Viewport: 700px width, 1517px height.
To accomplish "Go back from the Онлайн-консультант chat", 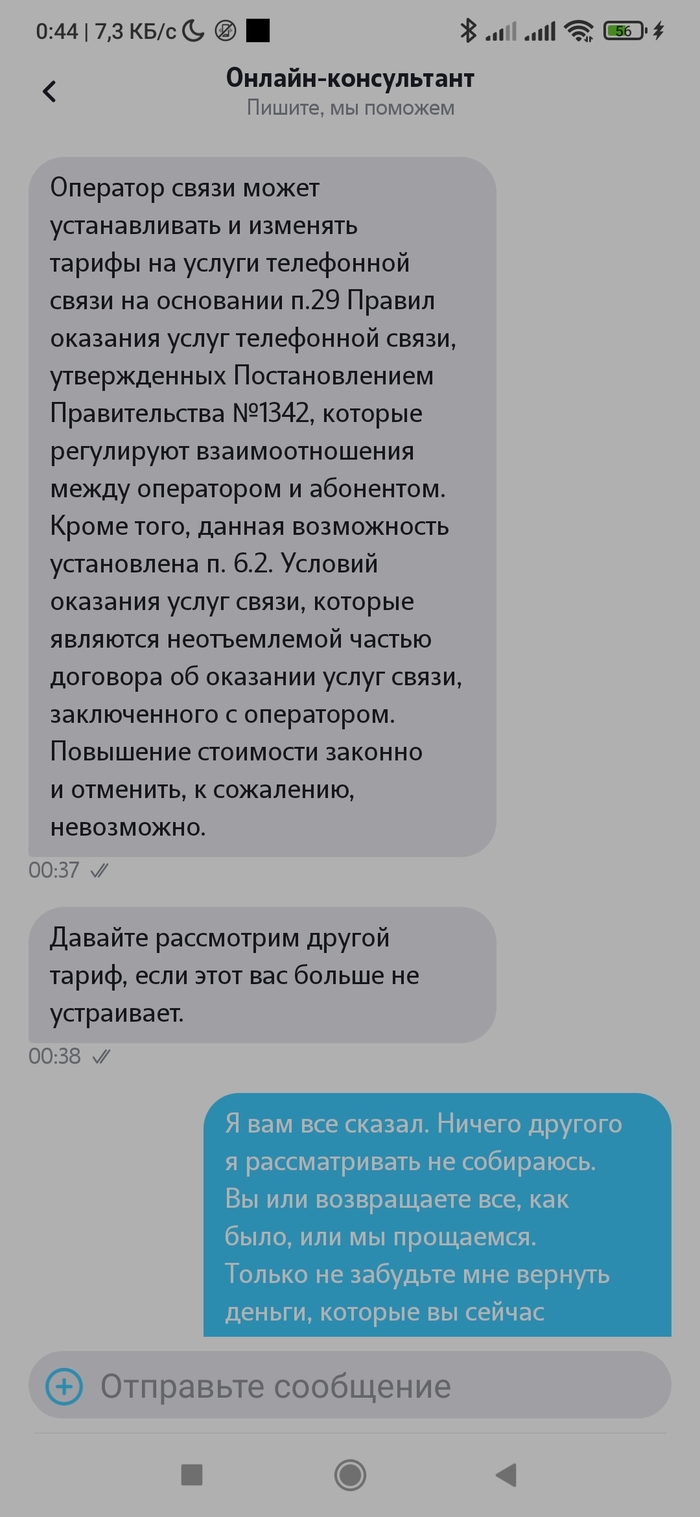I will coord(49,91).
